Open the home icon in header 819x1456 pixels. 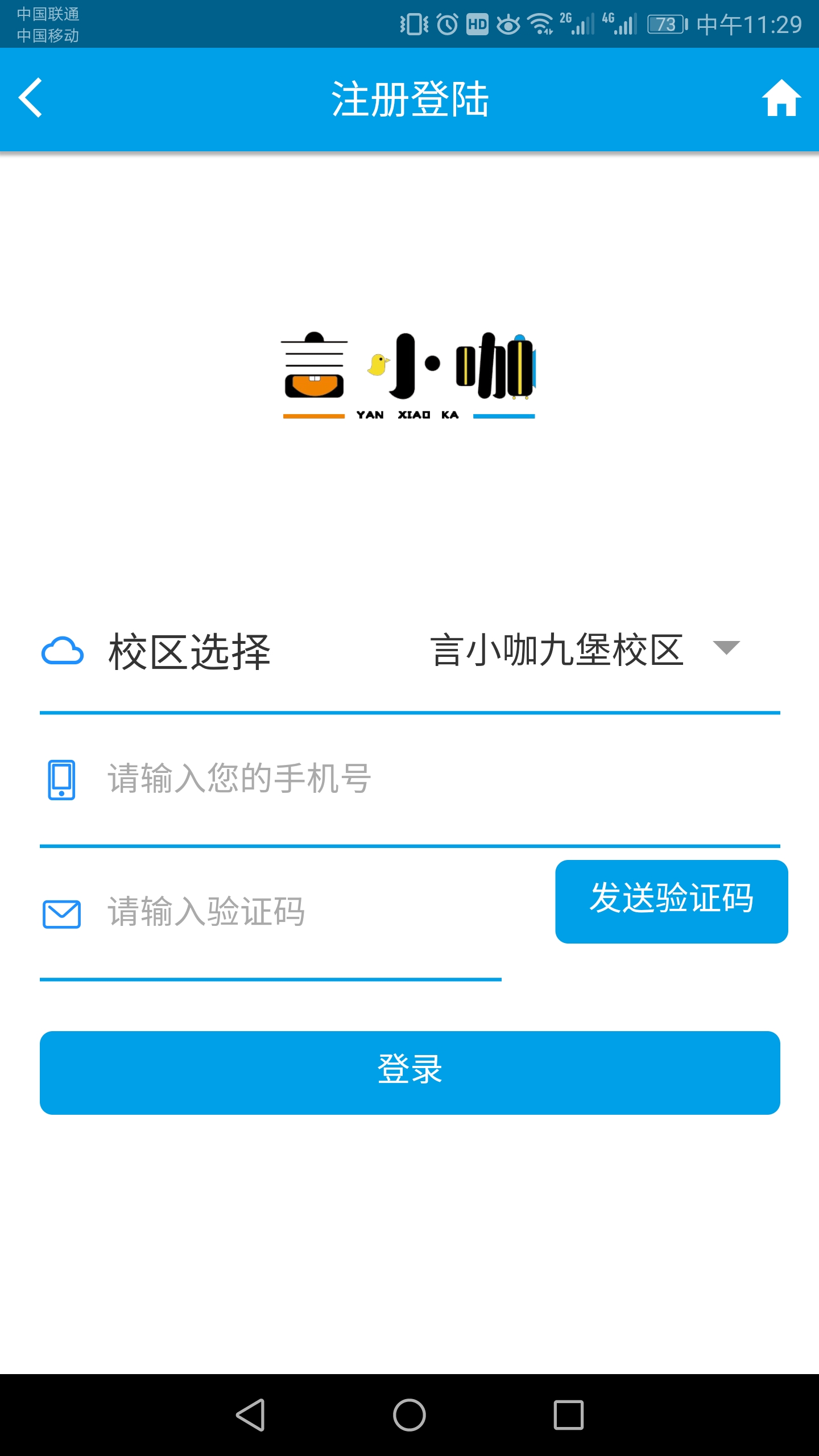(781, 98)
